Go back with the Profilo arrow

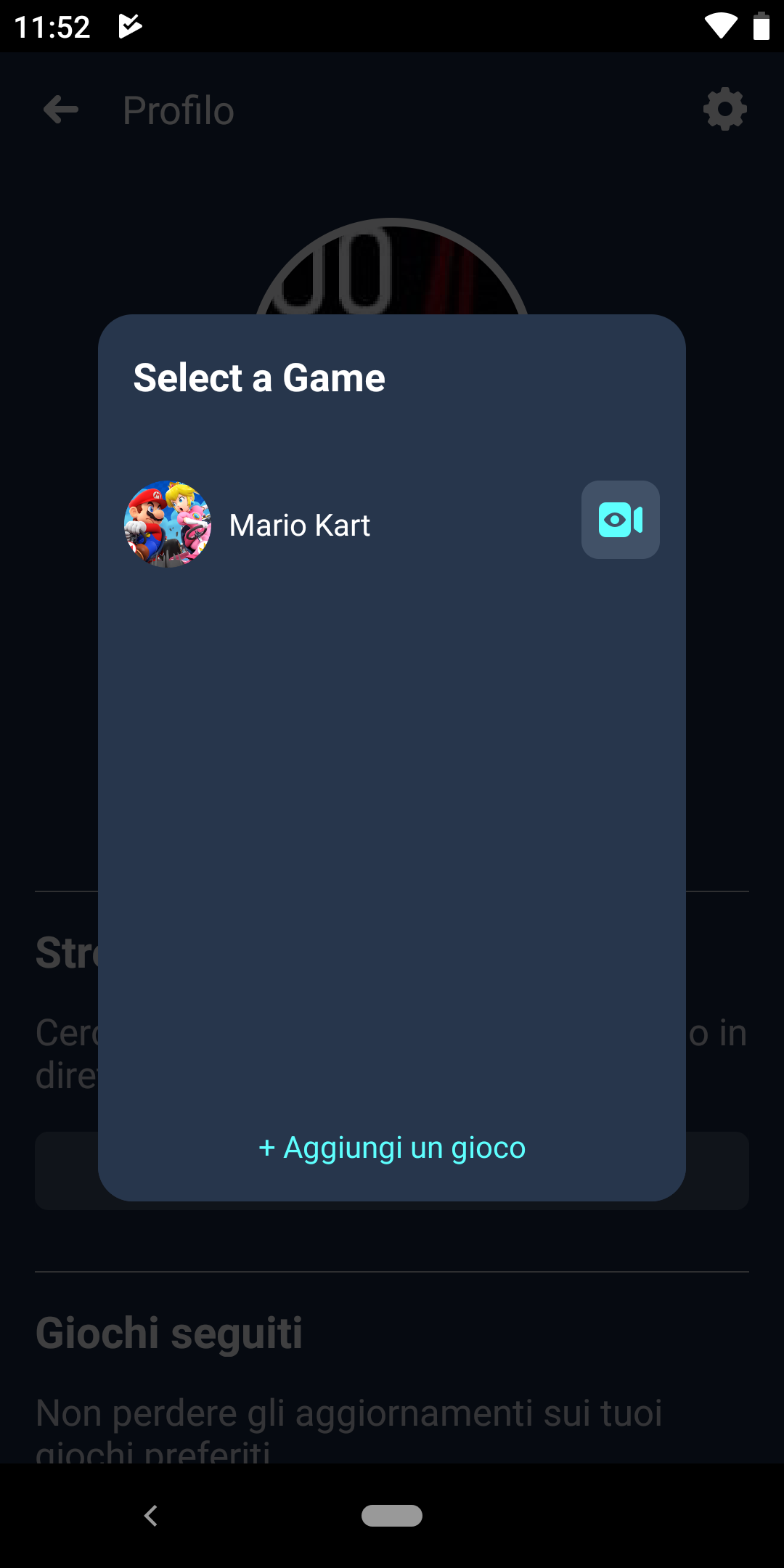(x=61, y=110)
